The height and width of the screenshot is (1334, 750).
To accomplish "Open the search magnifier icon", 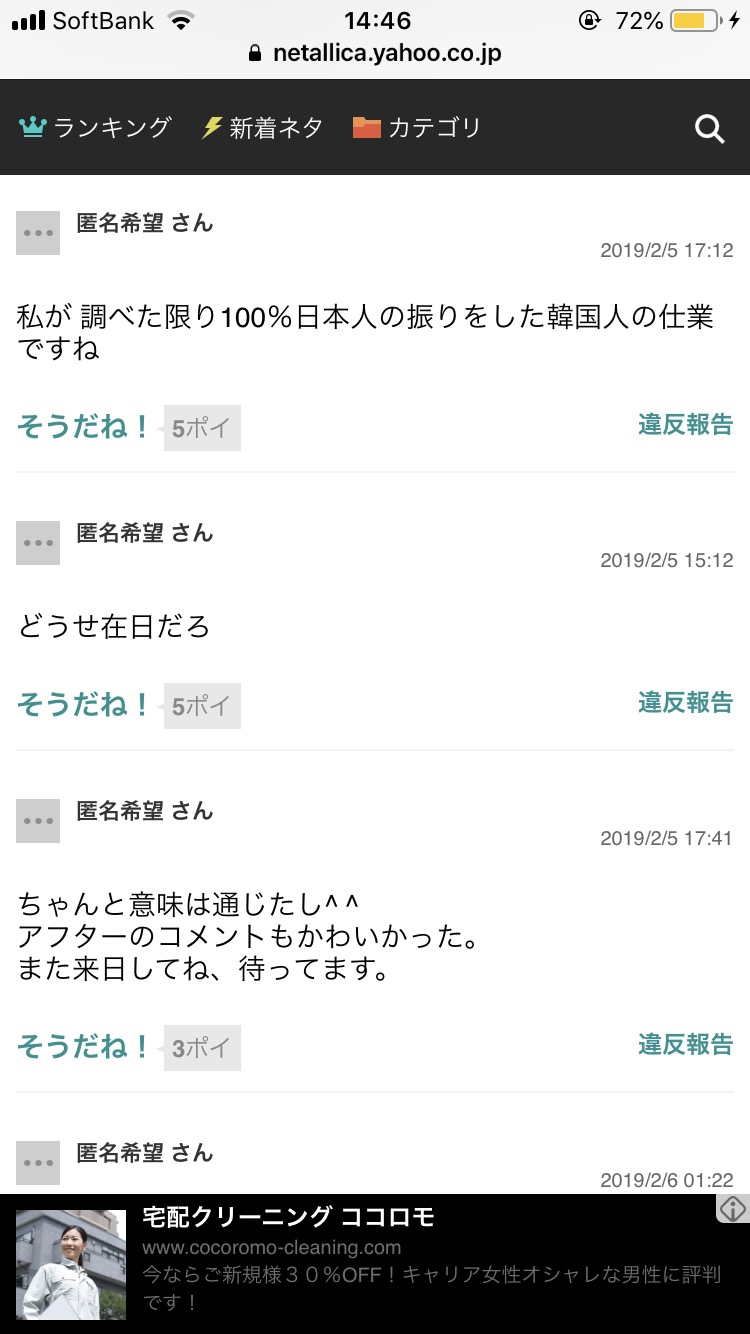I will (709, 129).
